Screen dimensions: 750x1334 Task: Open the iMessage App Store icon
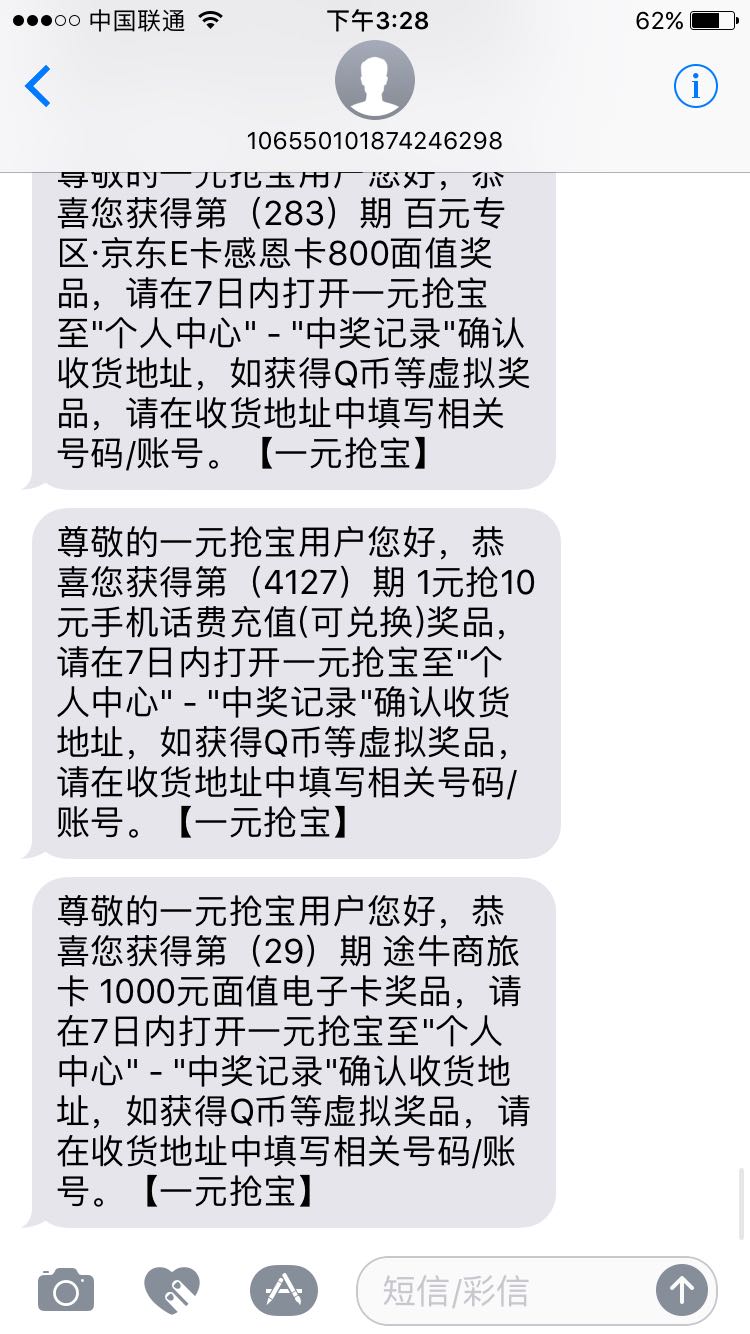[x=284, y=1289]
